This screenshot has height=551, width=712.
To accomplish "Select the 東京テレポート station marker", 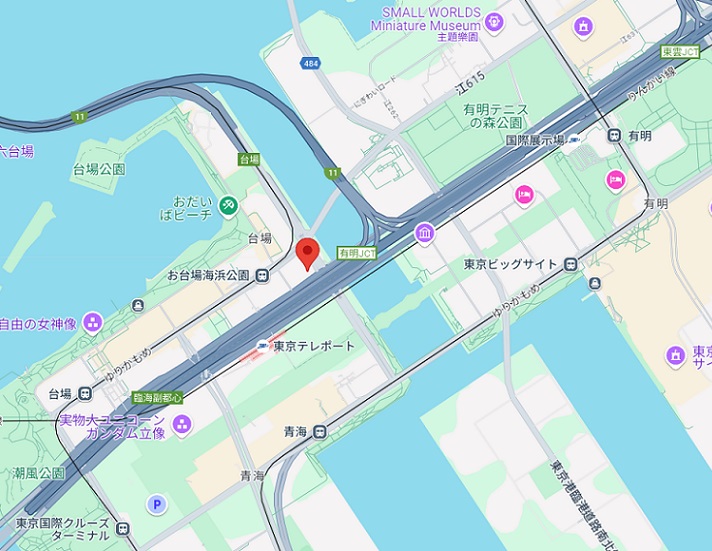I will (262, 346).
